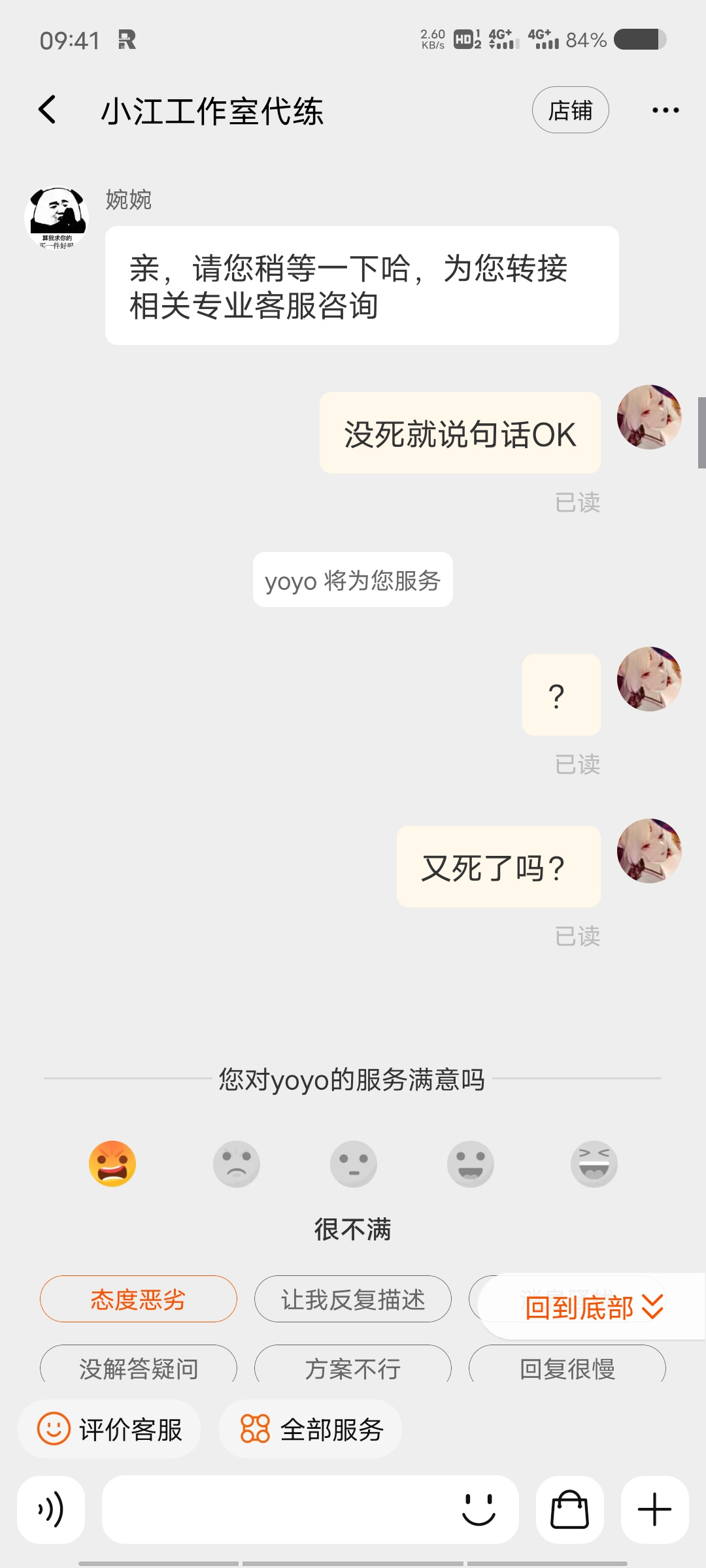Pick the smiling face rating
Viewport: 706px width, 1568px height.
pyautogui.click(x=471, y=1164)
